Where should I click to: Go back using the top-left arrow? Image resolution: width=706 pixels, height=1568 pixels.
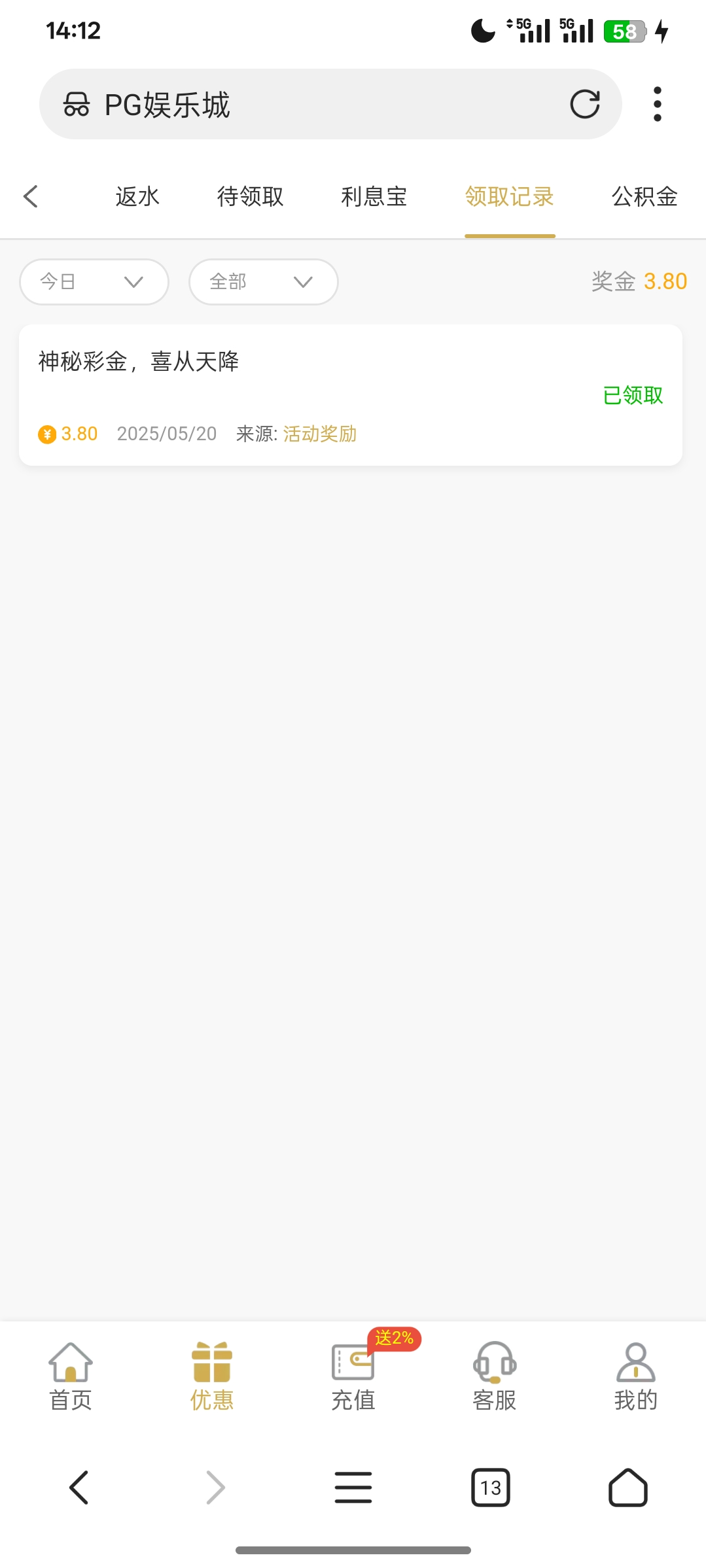coord(31,196)
